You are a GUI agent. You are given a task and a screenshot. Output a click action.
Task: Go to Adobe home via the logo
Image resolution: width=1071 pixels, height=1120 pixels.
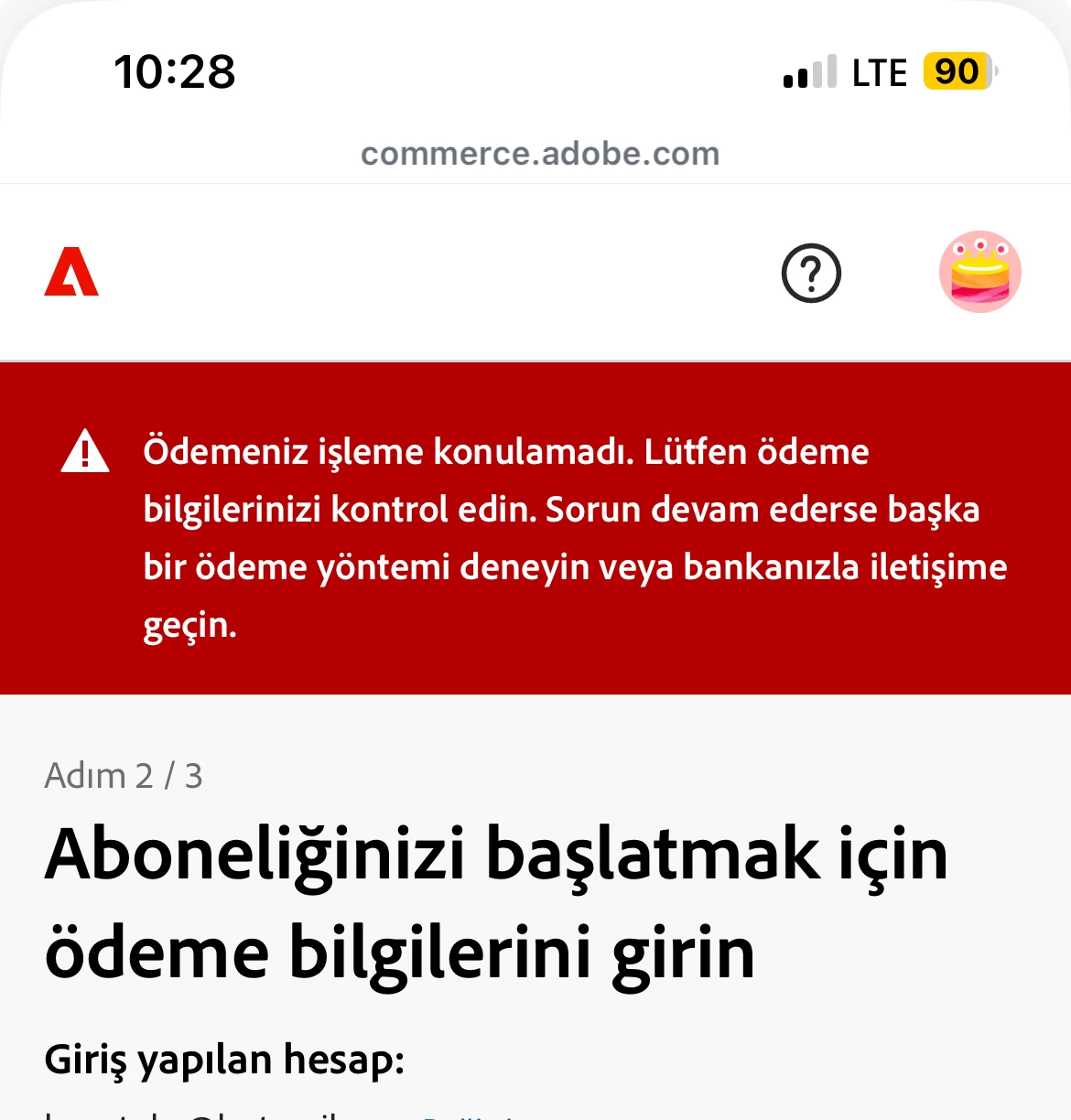coord(71,272)
